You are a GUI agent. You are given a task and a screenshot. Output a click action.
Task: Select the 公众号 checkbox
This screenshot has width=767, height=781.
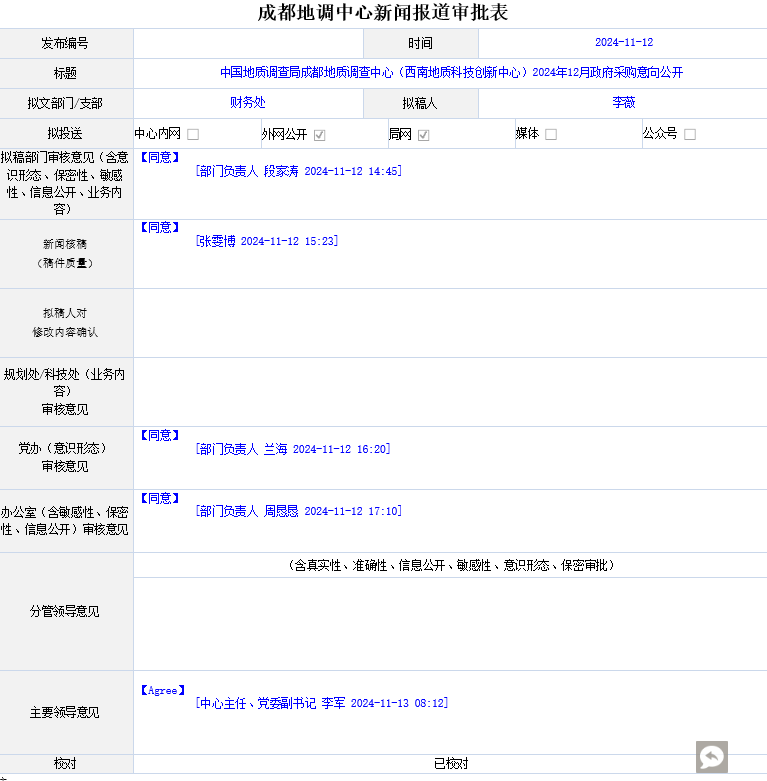click(690, 134)
